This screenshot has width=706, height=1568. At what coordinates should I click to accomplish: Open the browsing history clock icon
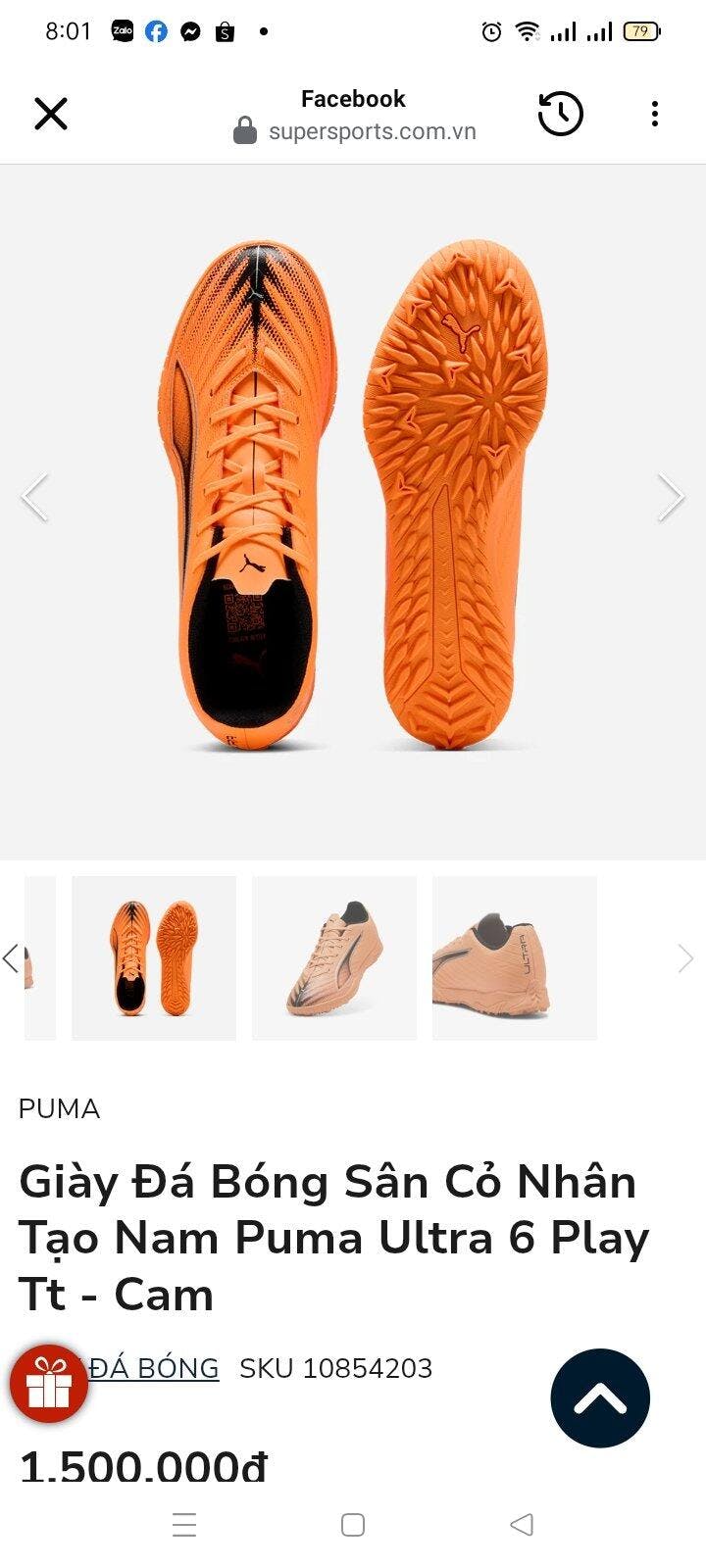[x=561, y=114]
